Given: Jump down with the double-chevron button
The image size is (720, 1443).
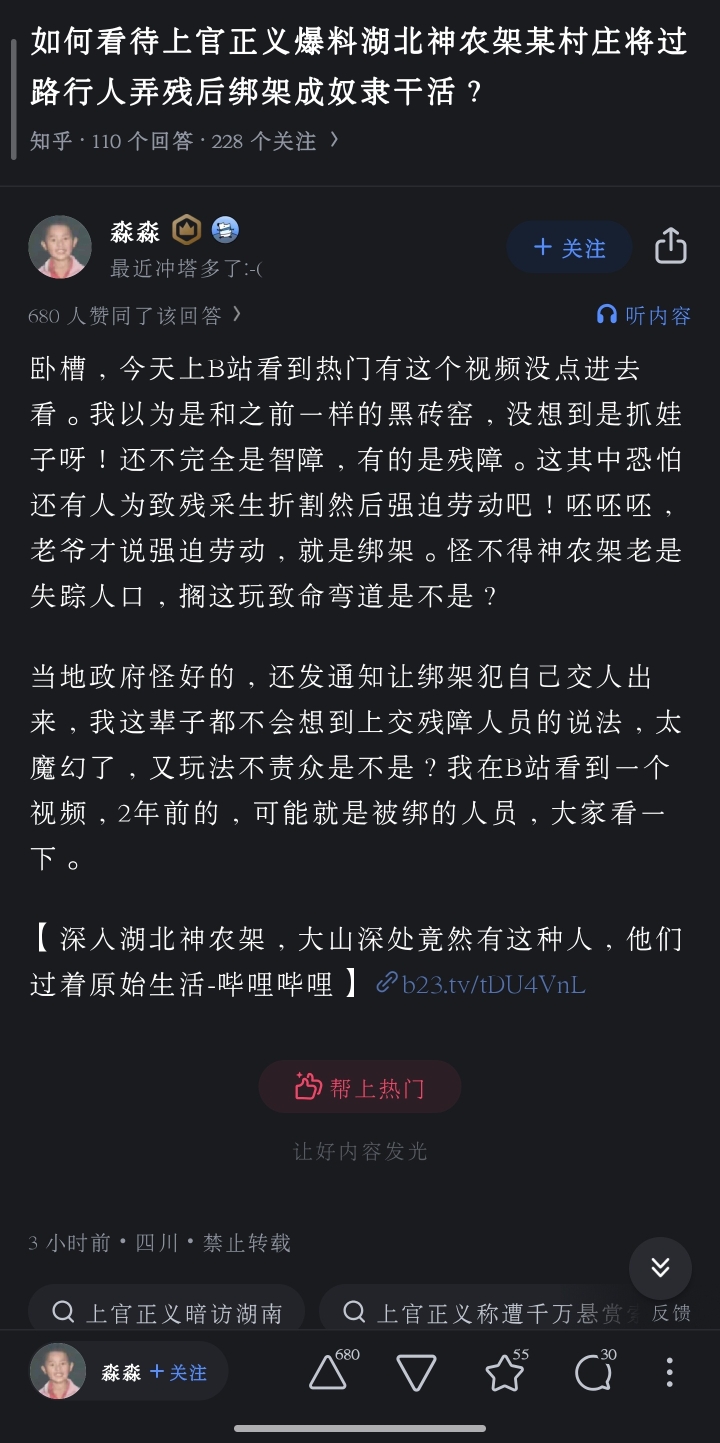Looking at the screenshot, I should (660, 1268).
